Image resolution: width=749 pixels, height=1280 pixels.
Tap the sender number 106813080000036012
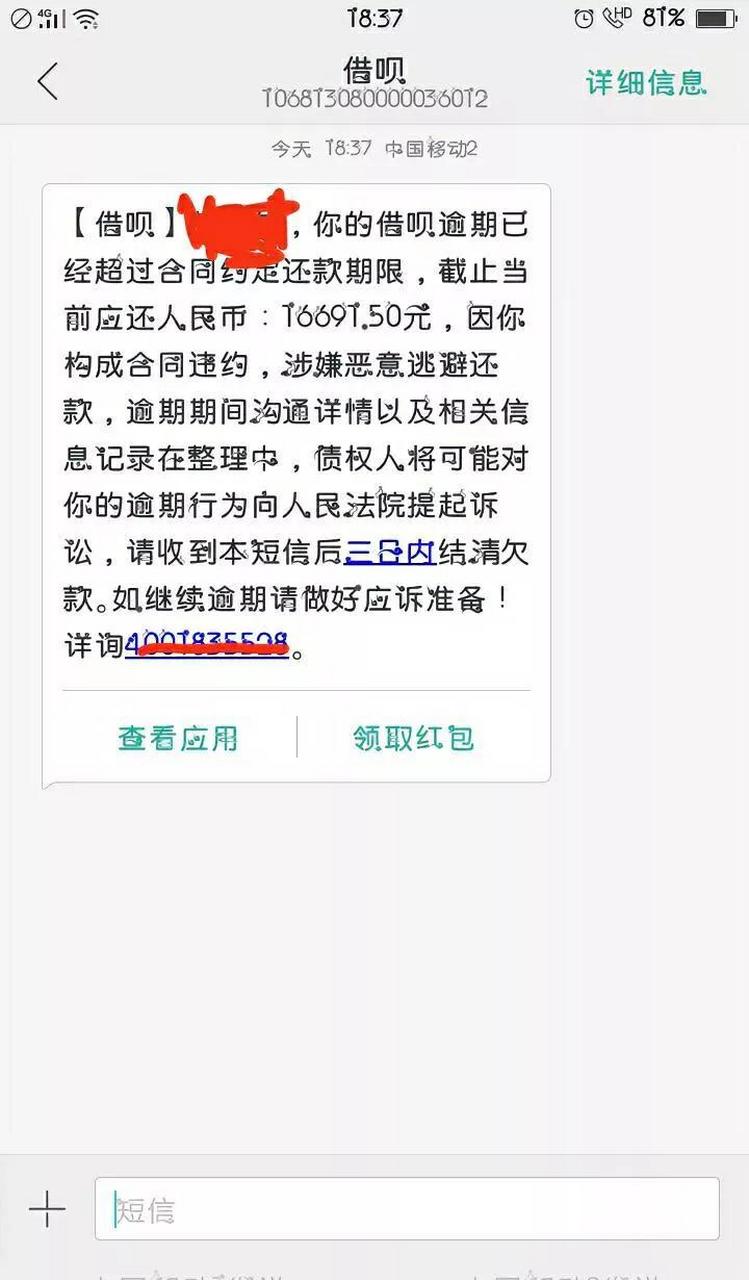coord(374,100)
